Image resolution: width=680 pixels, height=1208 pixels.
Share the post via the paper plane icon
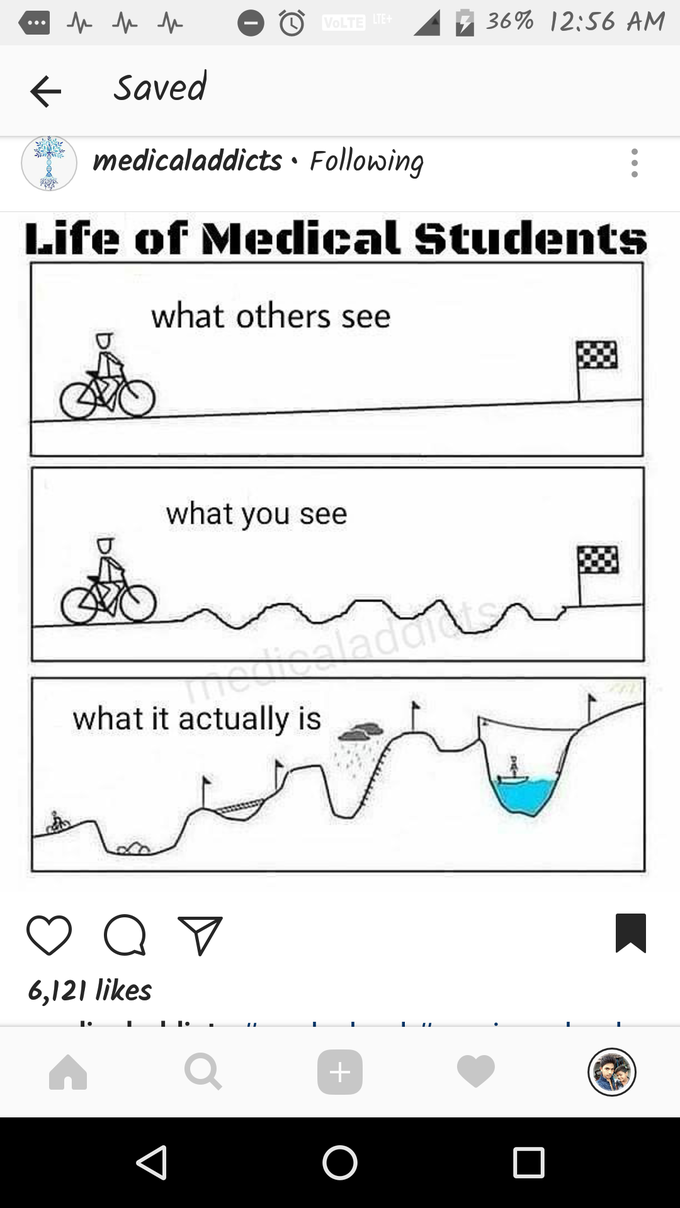(x=199, y=935)
